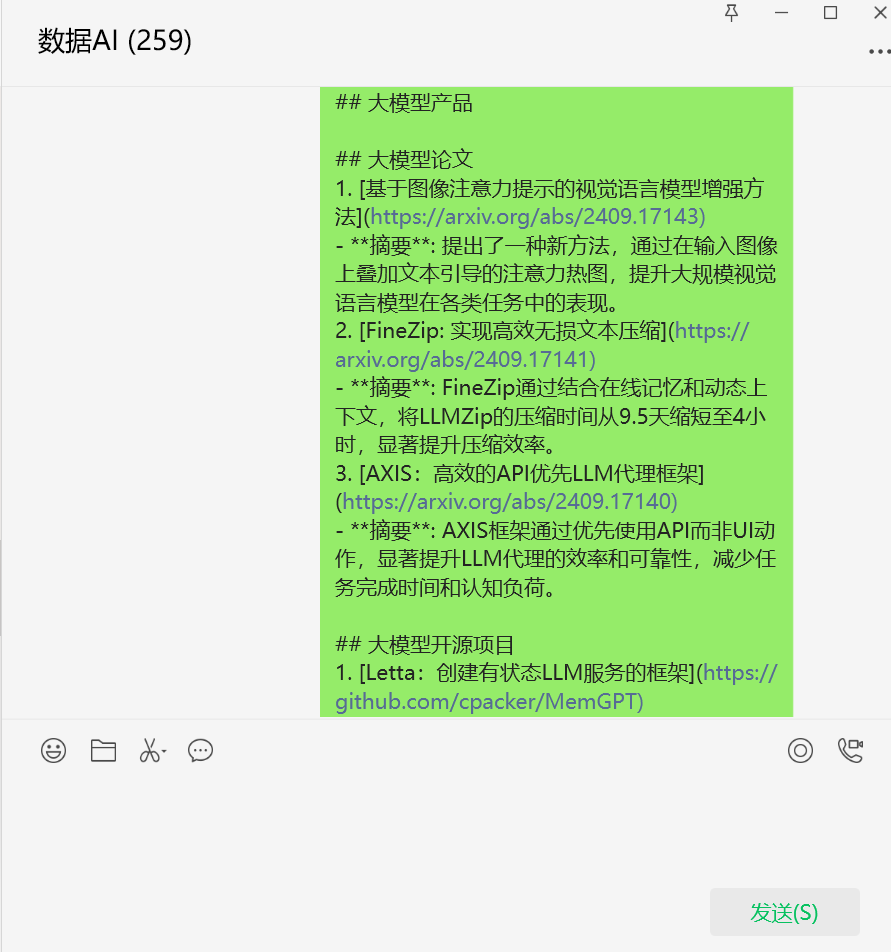Screen dimensions: 891x952
Task: Open the github.com/cpacker/MemGPT link
Action: click(x=489, y=702)
